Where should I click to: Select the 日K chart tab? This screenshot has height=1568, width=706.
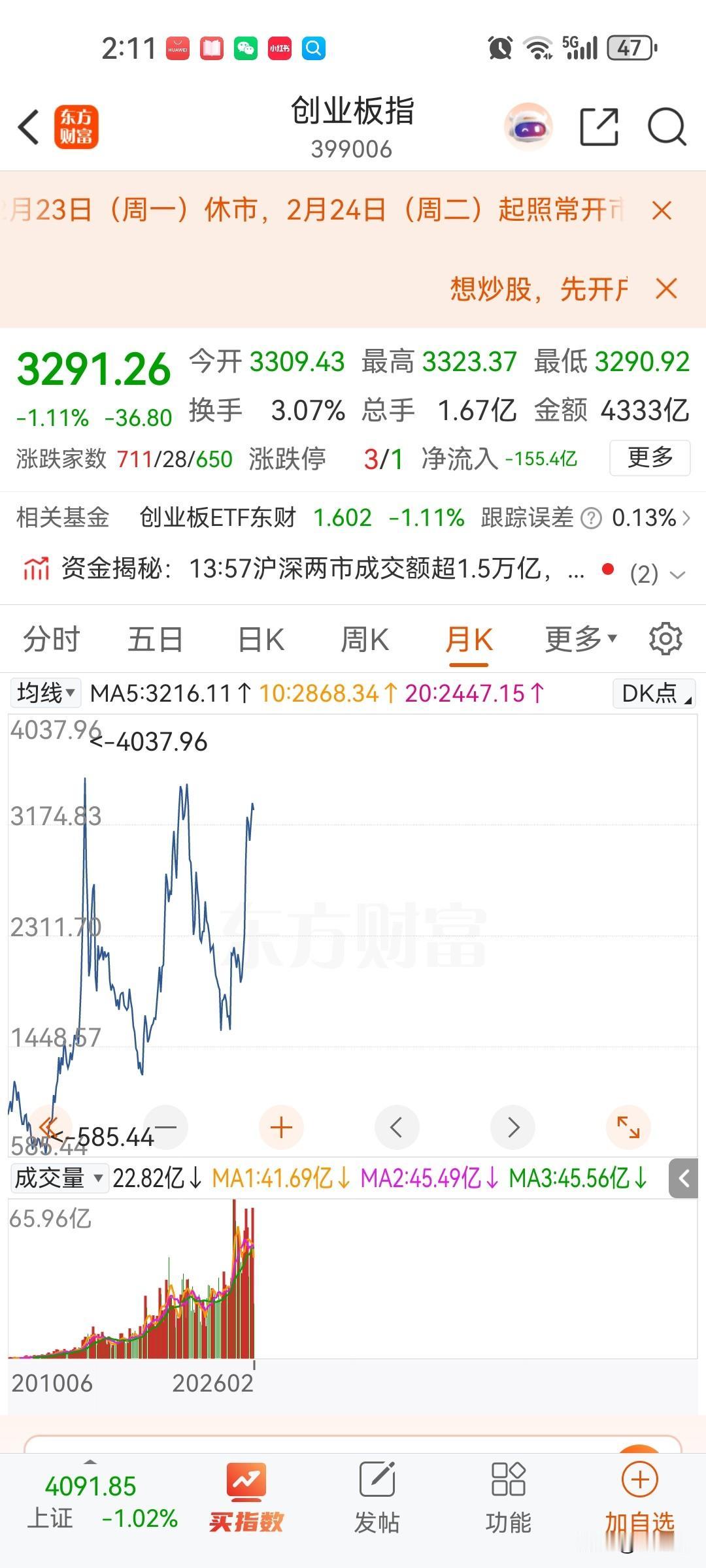coord(261,639)
